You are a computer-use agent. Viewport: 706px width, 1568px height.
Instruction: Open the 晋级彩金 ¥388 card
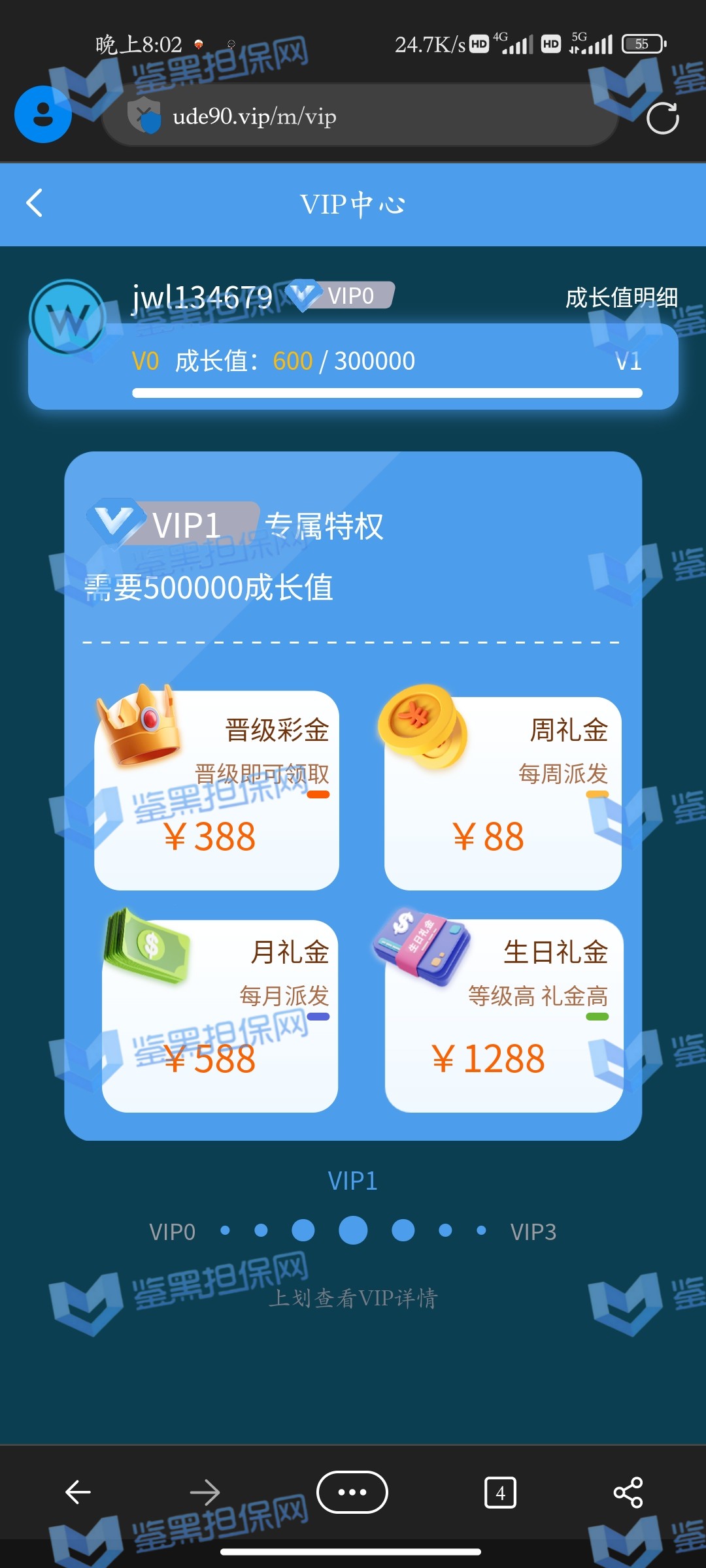click(217, 791)
